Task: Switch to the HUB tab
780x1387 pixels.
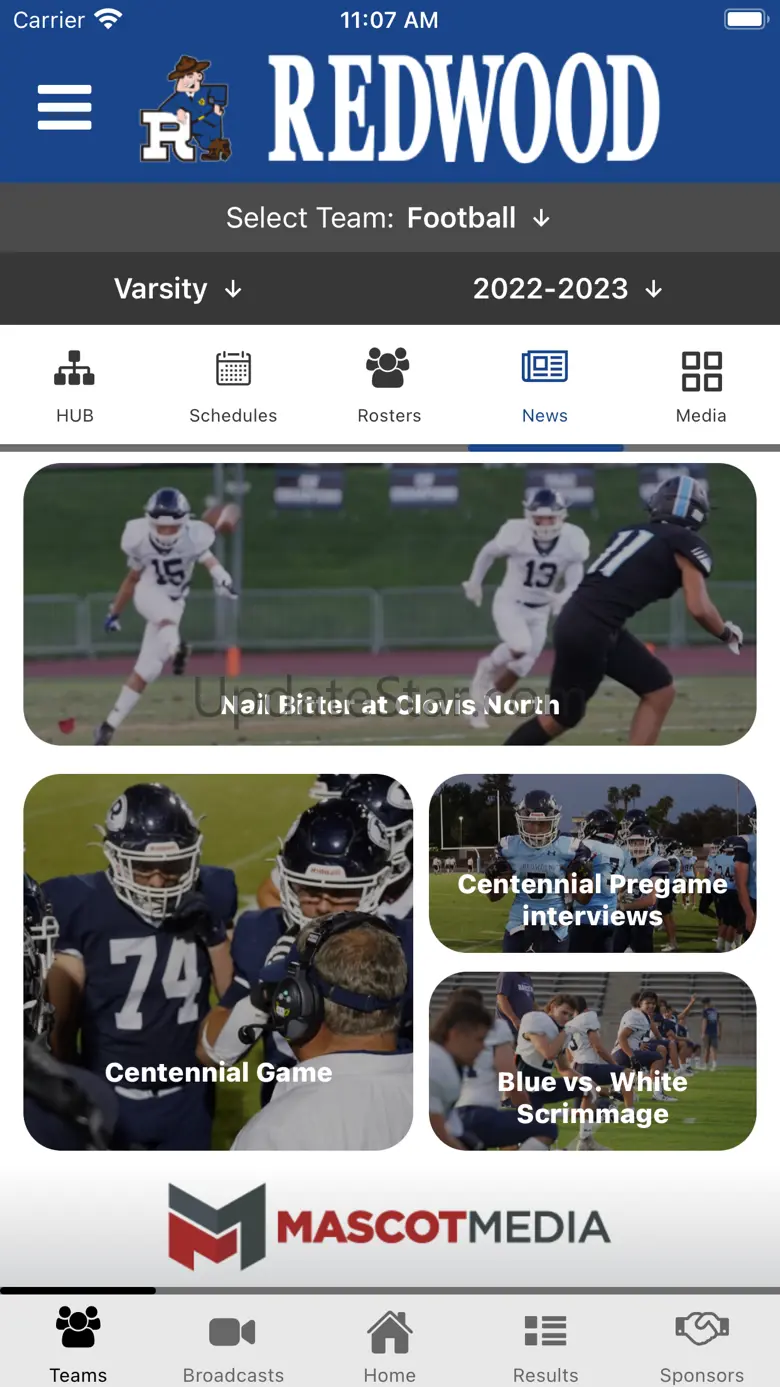Action: coord(75,387)
